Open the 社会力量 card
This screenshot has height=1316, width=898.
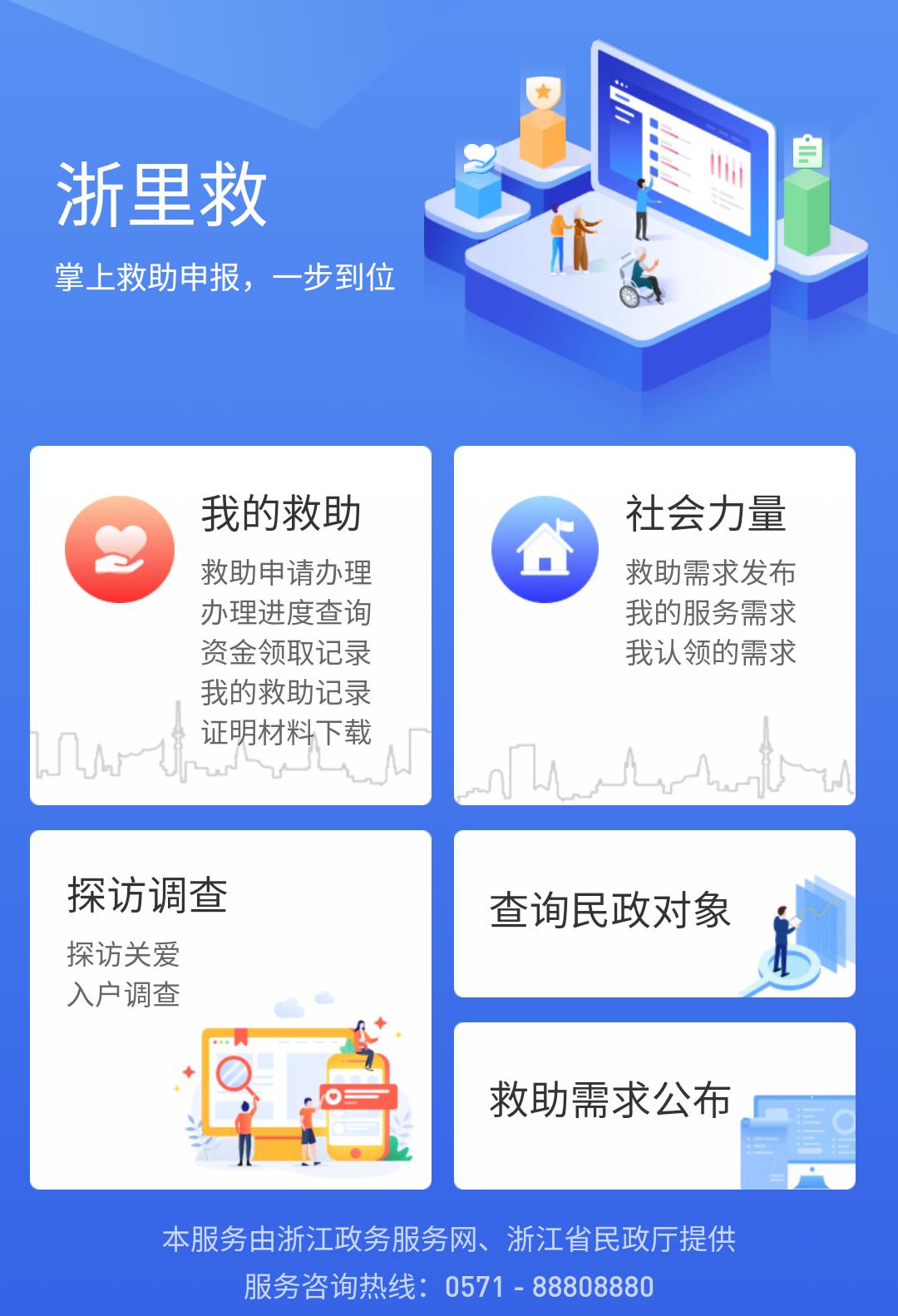click(x=654, y=625)
